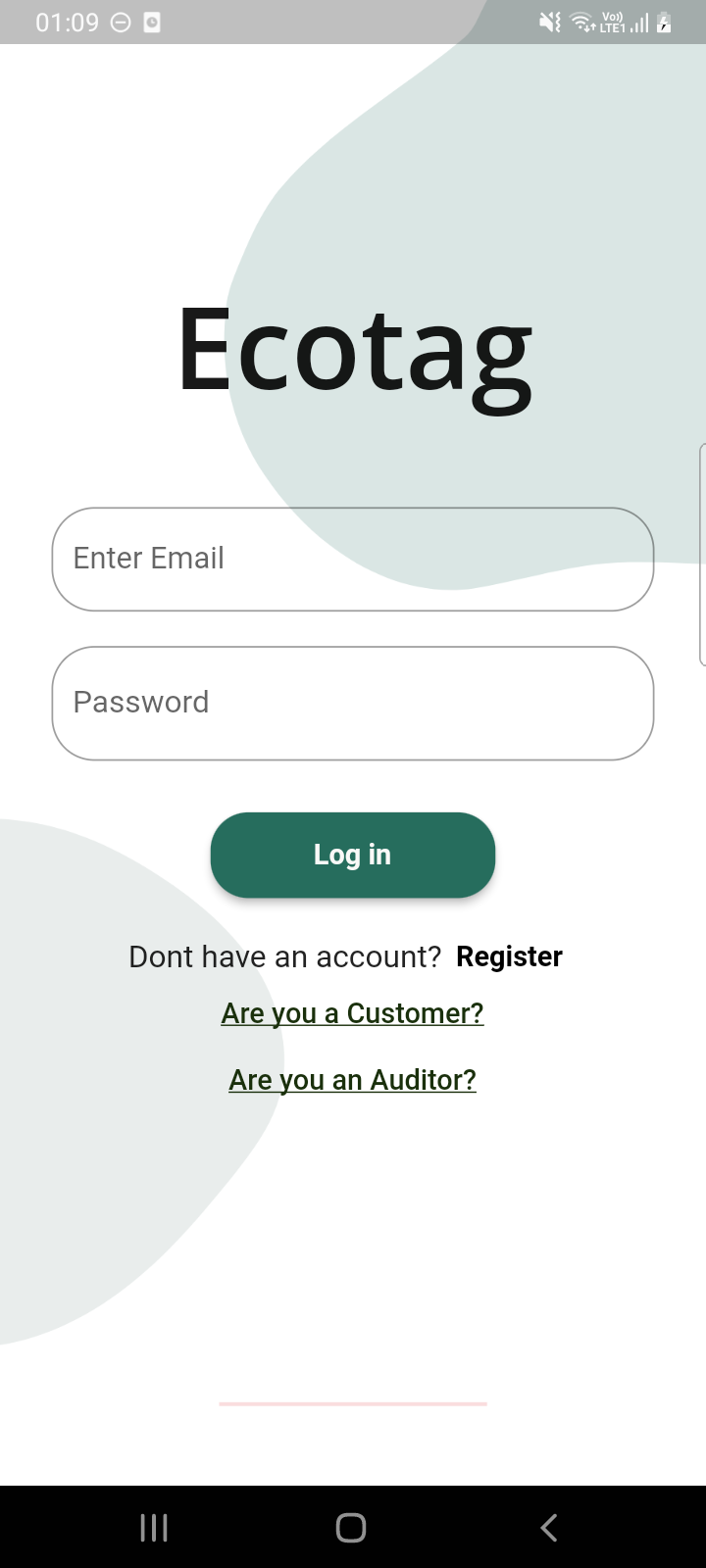The image size is (706, 1568).
Task: Tap the pink underline near screen bottom
Action: [352, 1403]
